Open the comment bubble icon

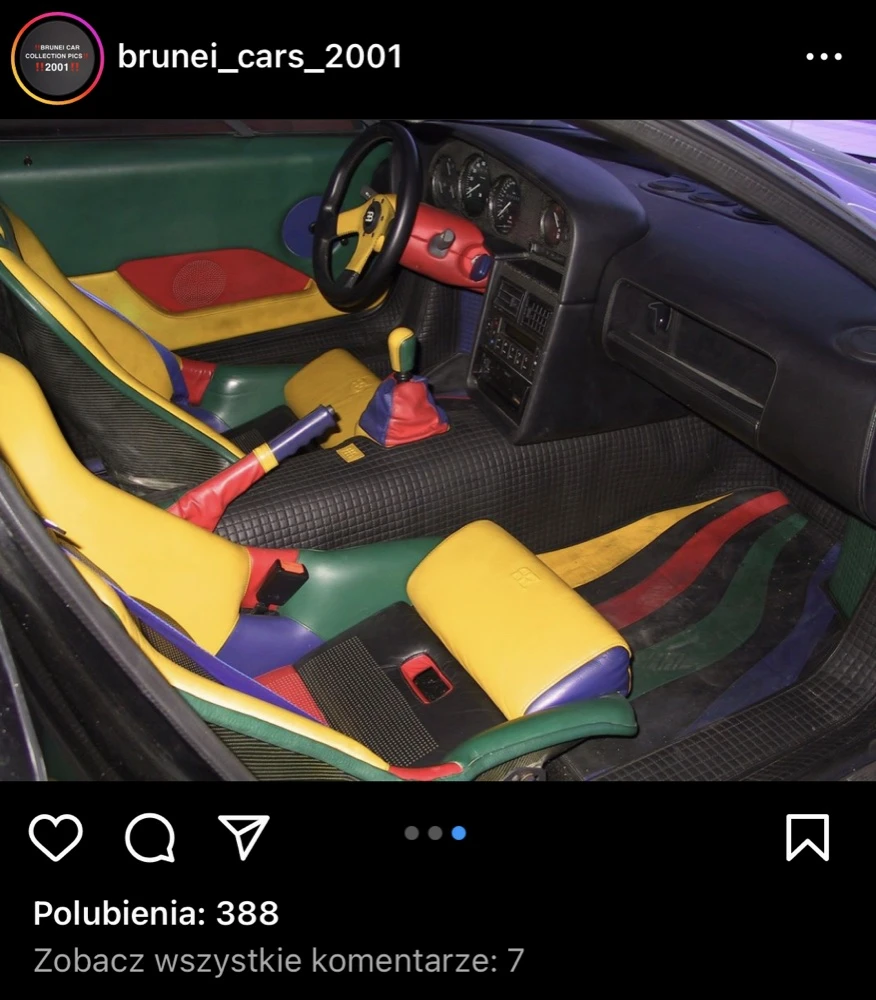pos(150,836)
